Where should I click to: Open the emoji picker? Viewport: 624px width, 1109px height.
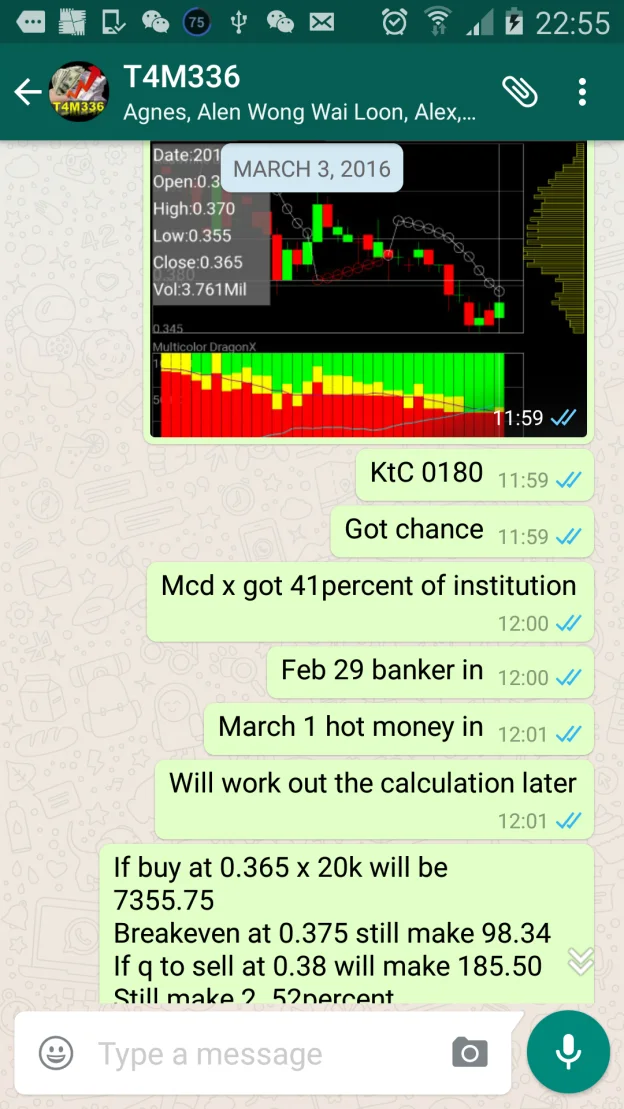tap(56, 1052)
